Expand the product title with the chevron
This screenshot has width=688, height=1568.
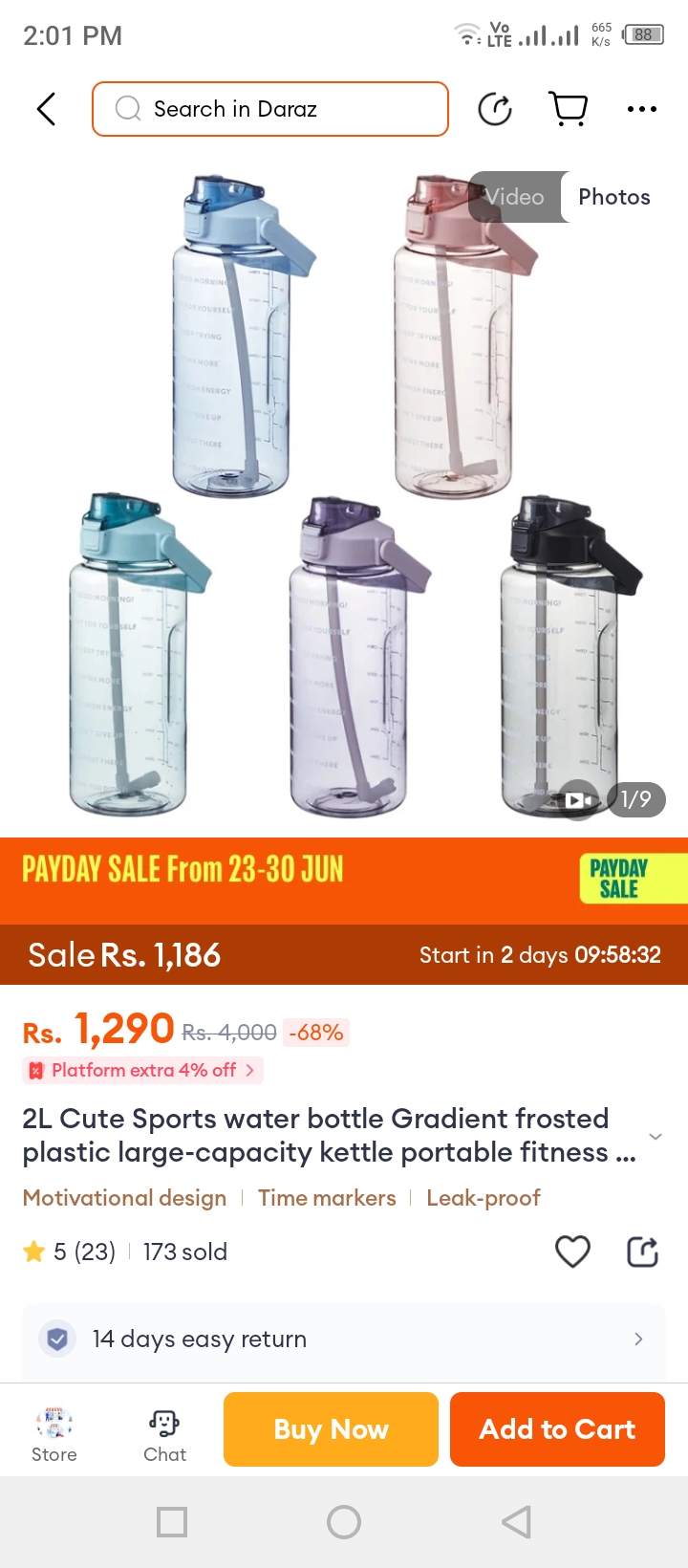[x=656, y=1136]
